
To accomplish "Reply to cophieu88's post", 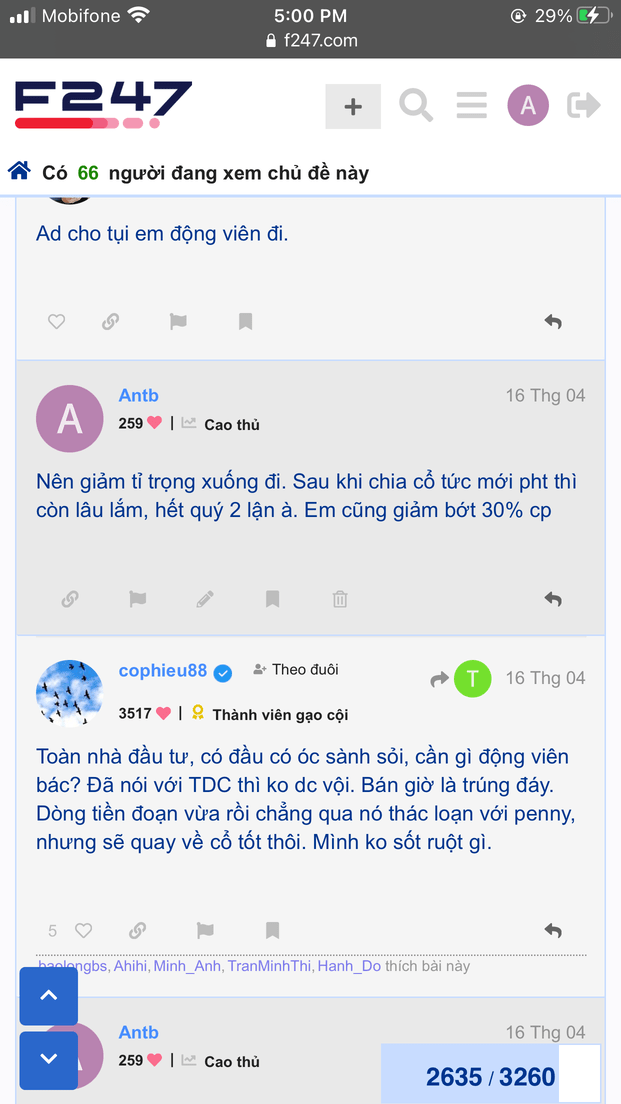I will coord(552,931).
